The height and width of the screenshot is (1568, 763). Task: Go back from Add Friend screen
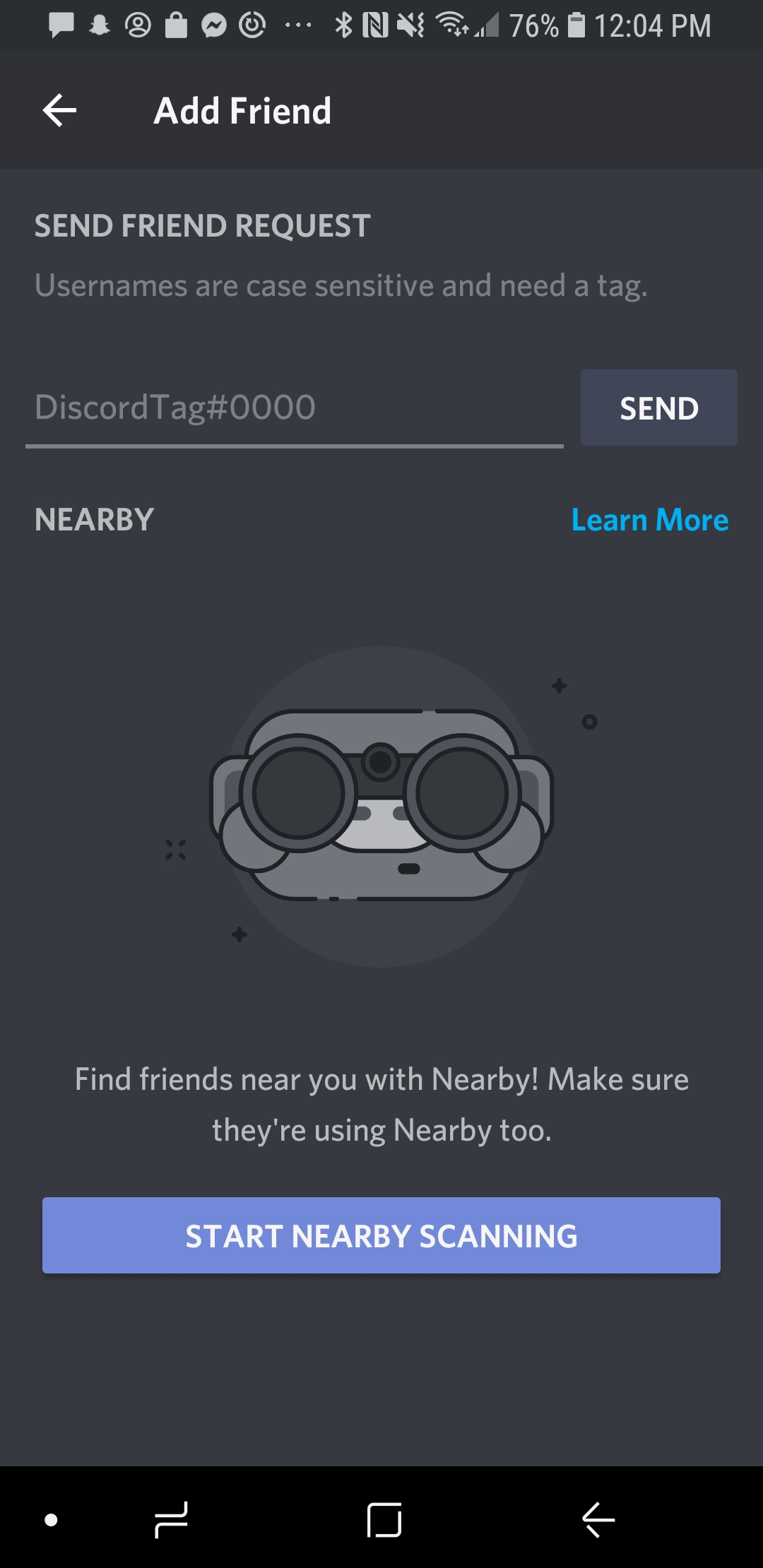[x=59, y=111]
